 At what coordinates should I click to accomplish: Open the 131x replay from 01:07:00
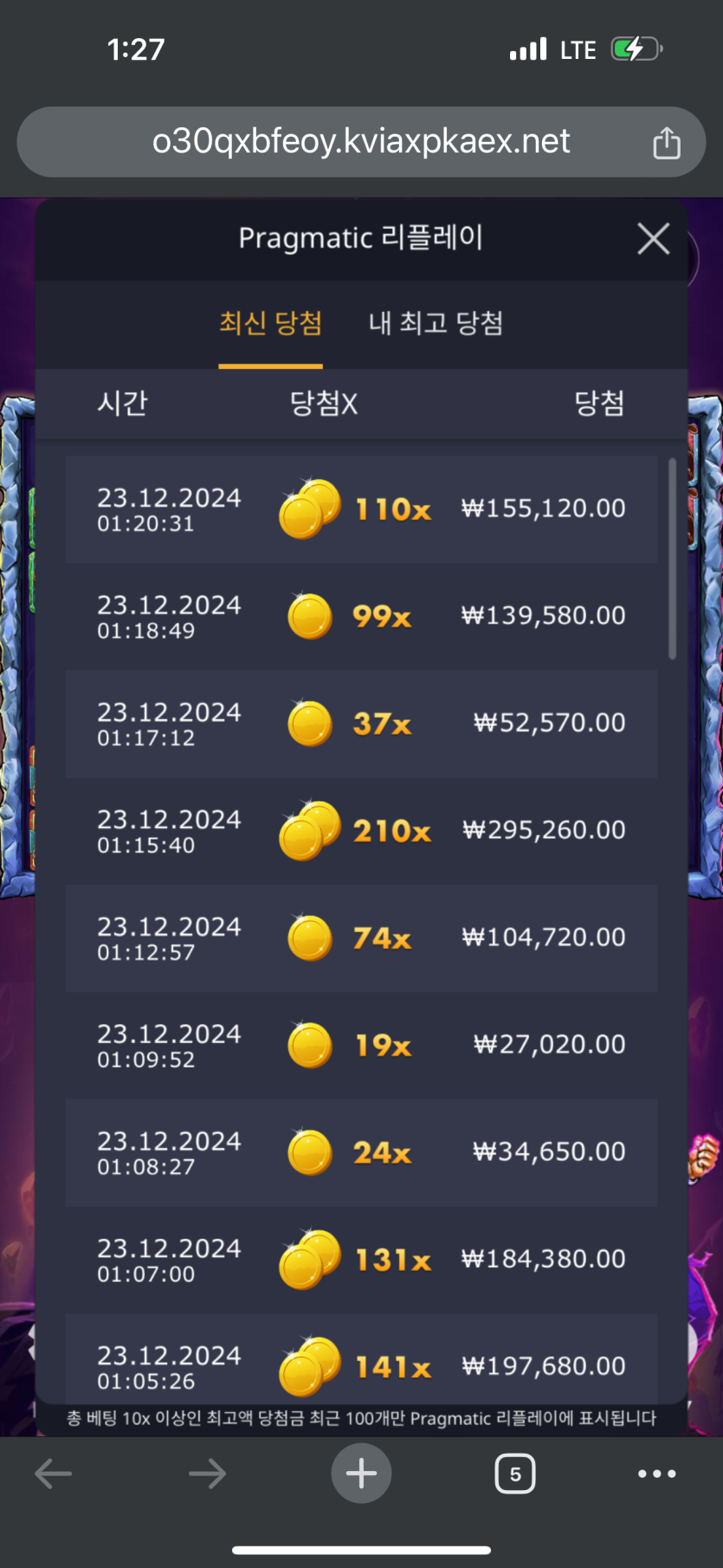tap(361, 1260)
